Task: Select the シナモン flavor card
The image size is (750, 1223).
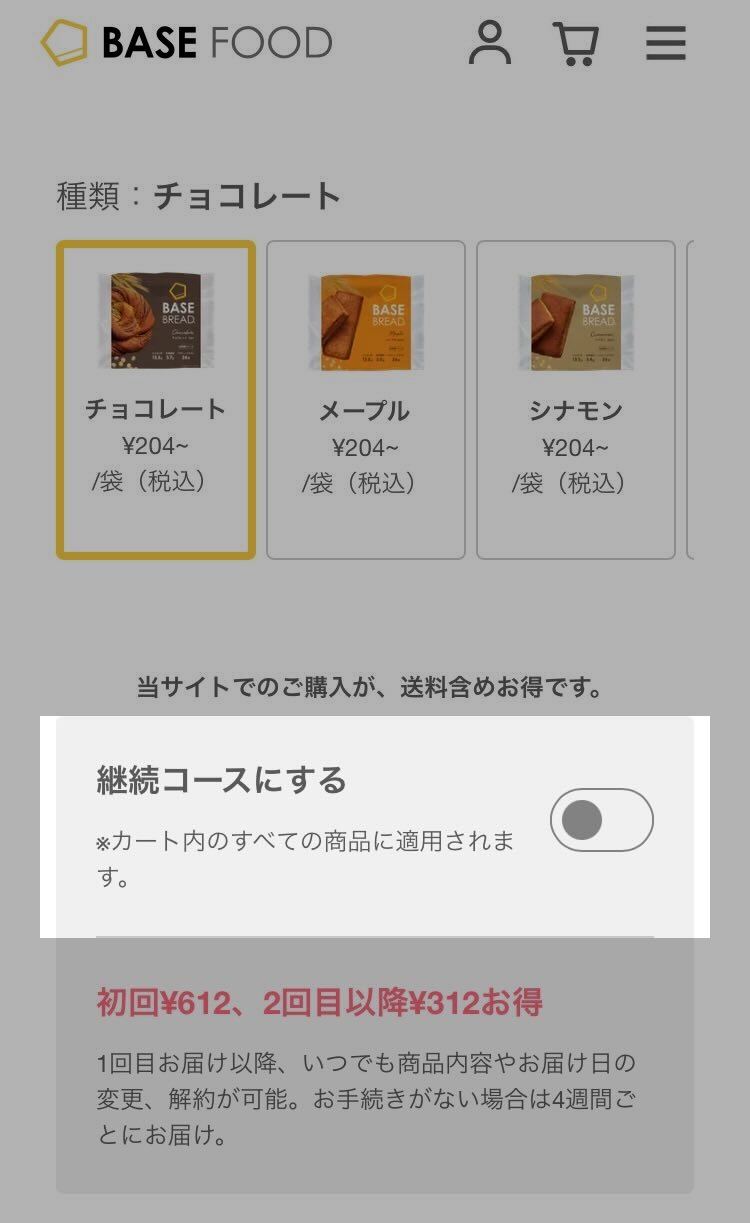Action: coord(575,400)
